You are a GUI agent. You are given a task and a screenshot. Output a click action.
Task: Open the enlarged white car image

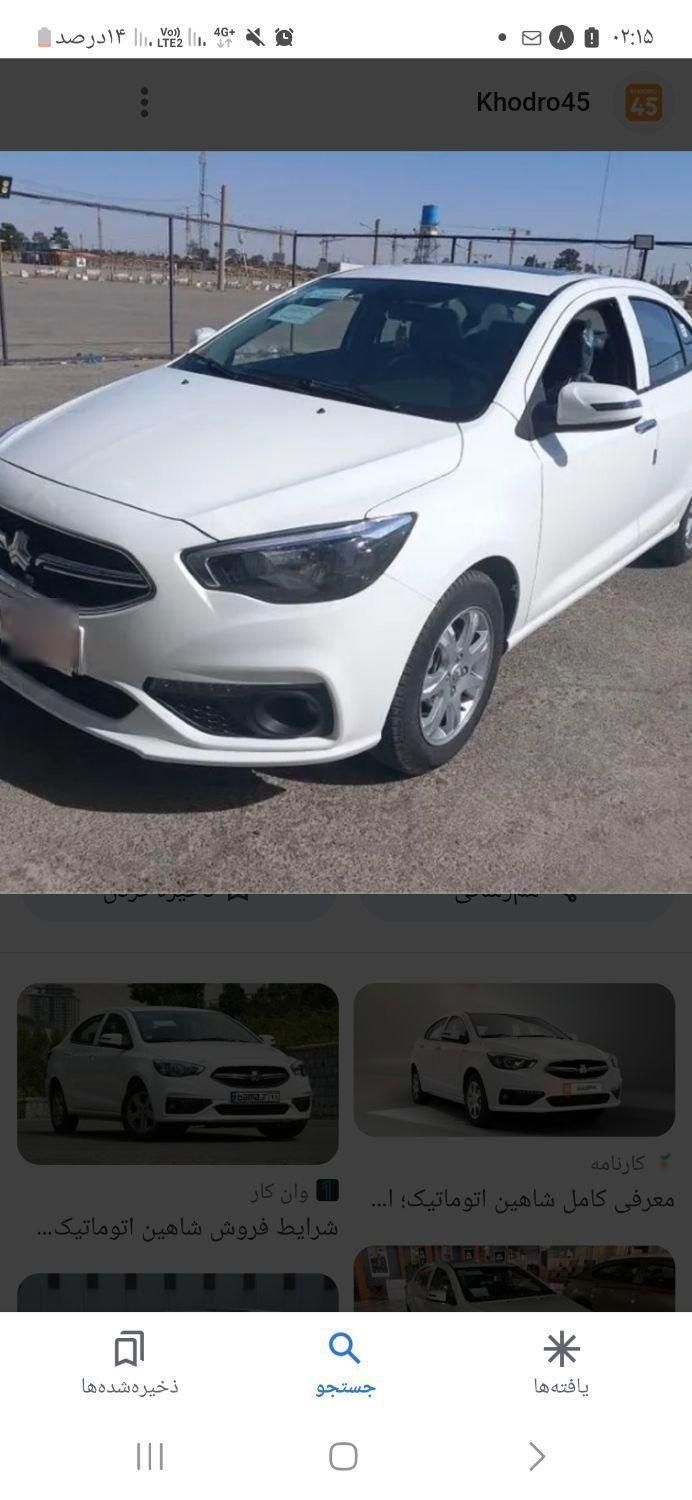tap(346, 520)
